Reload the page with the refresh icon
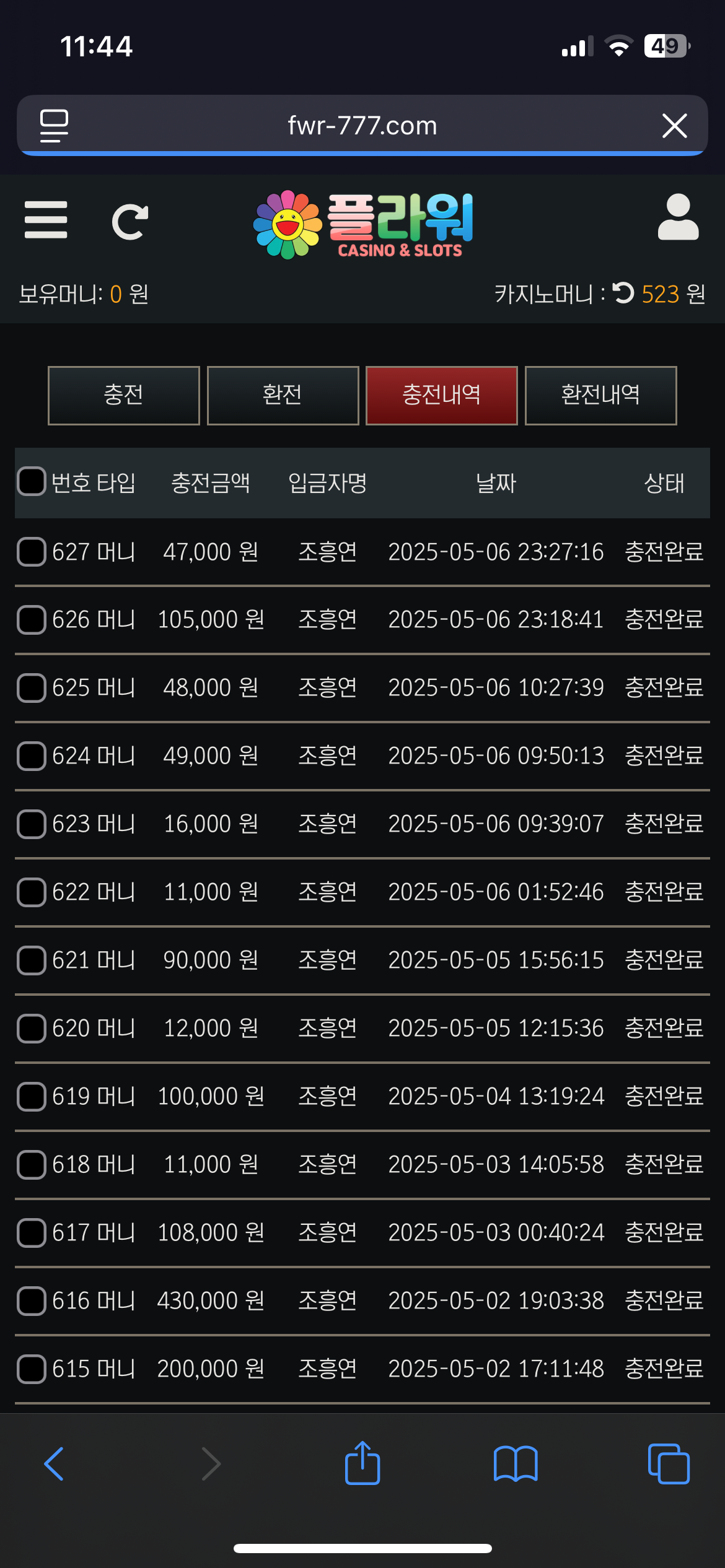This screenshot has width=725, height=1568. pyautogui.click(x=130, y=221)
